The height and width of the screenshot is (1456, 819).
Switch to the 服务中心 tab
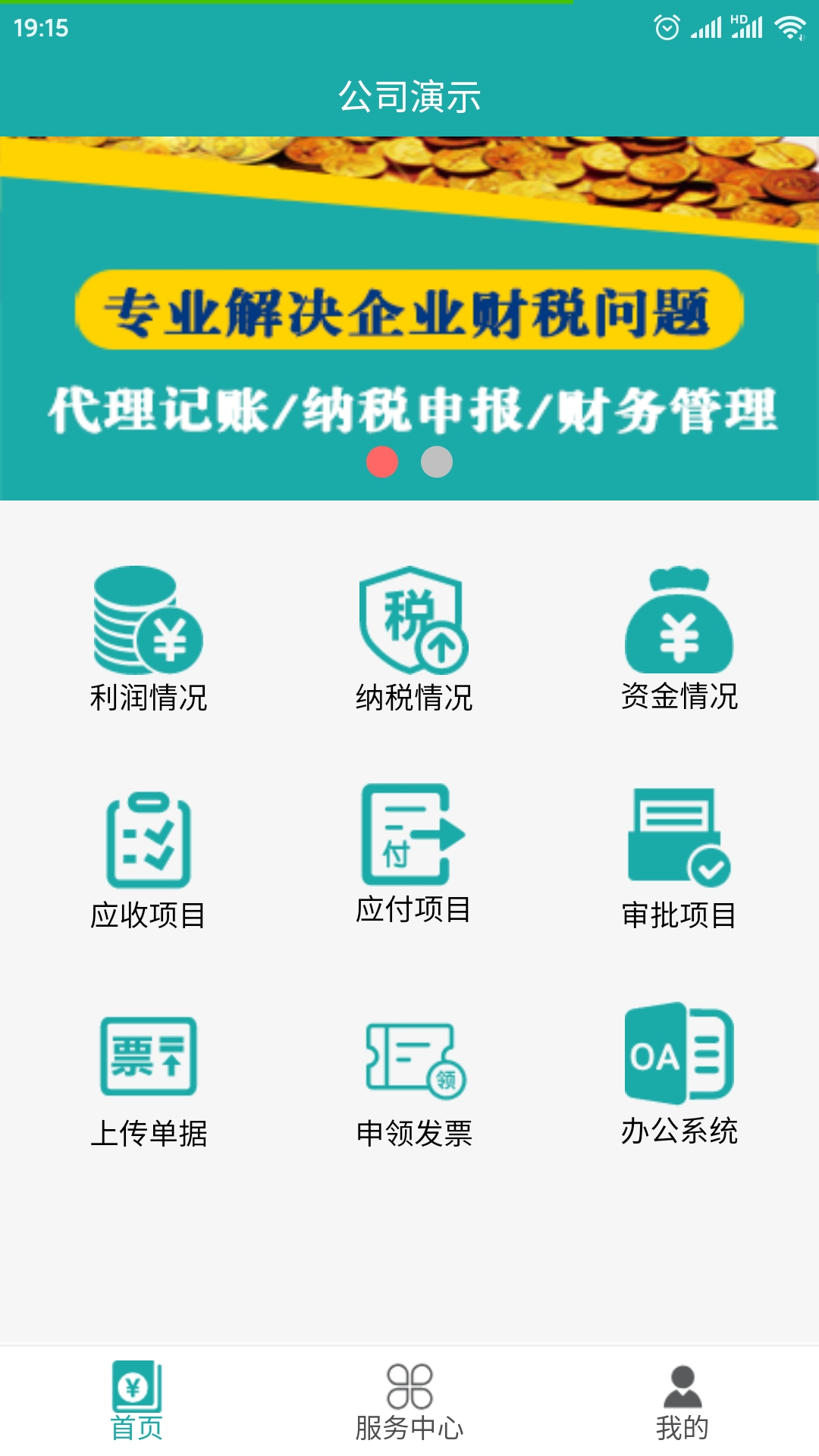pos(409,1403)
